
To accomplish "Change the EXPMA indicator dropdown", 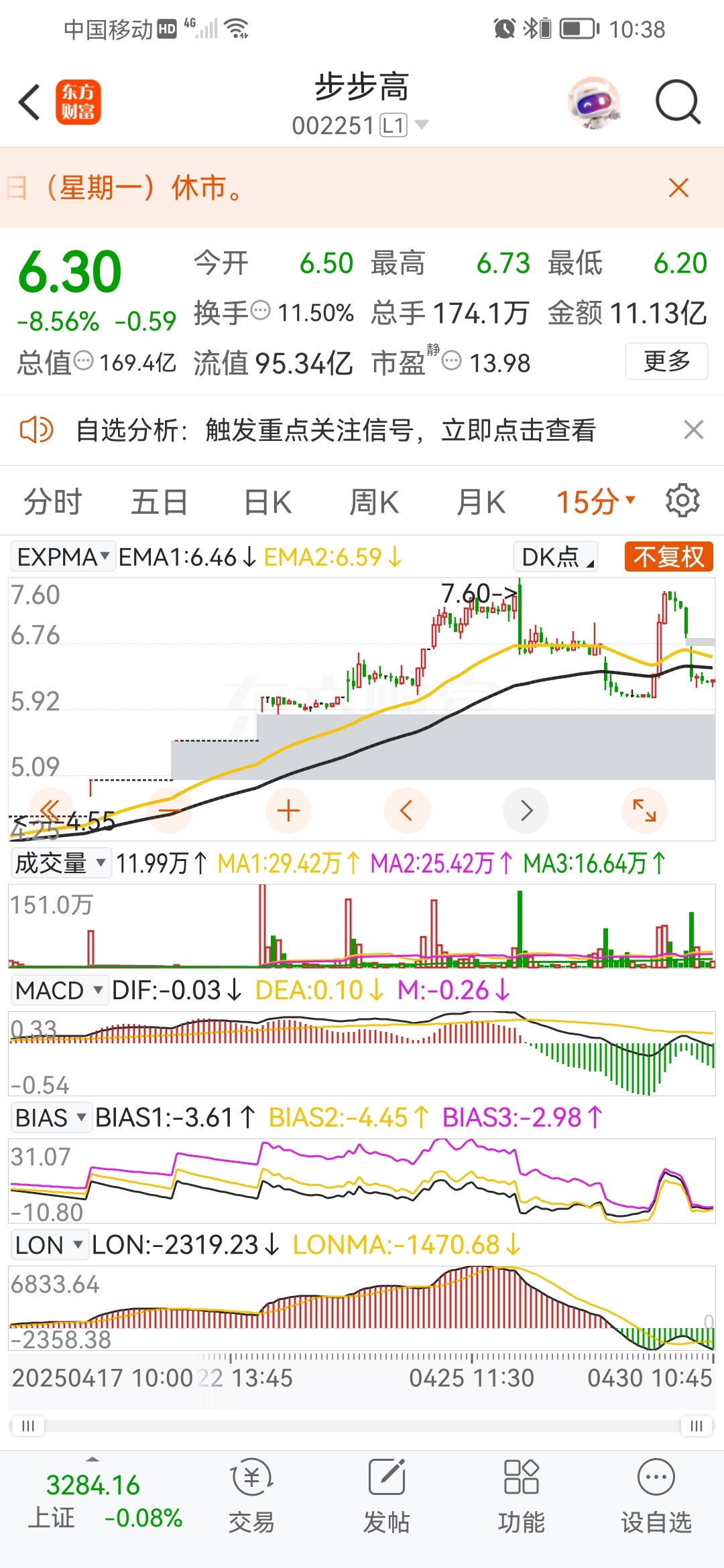I will (x=63, y=557).
